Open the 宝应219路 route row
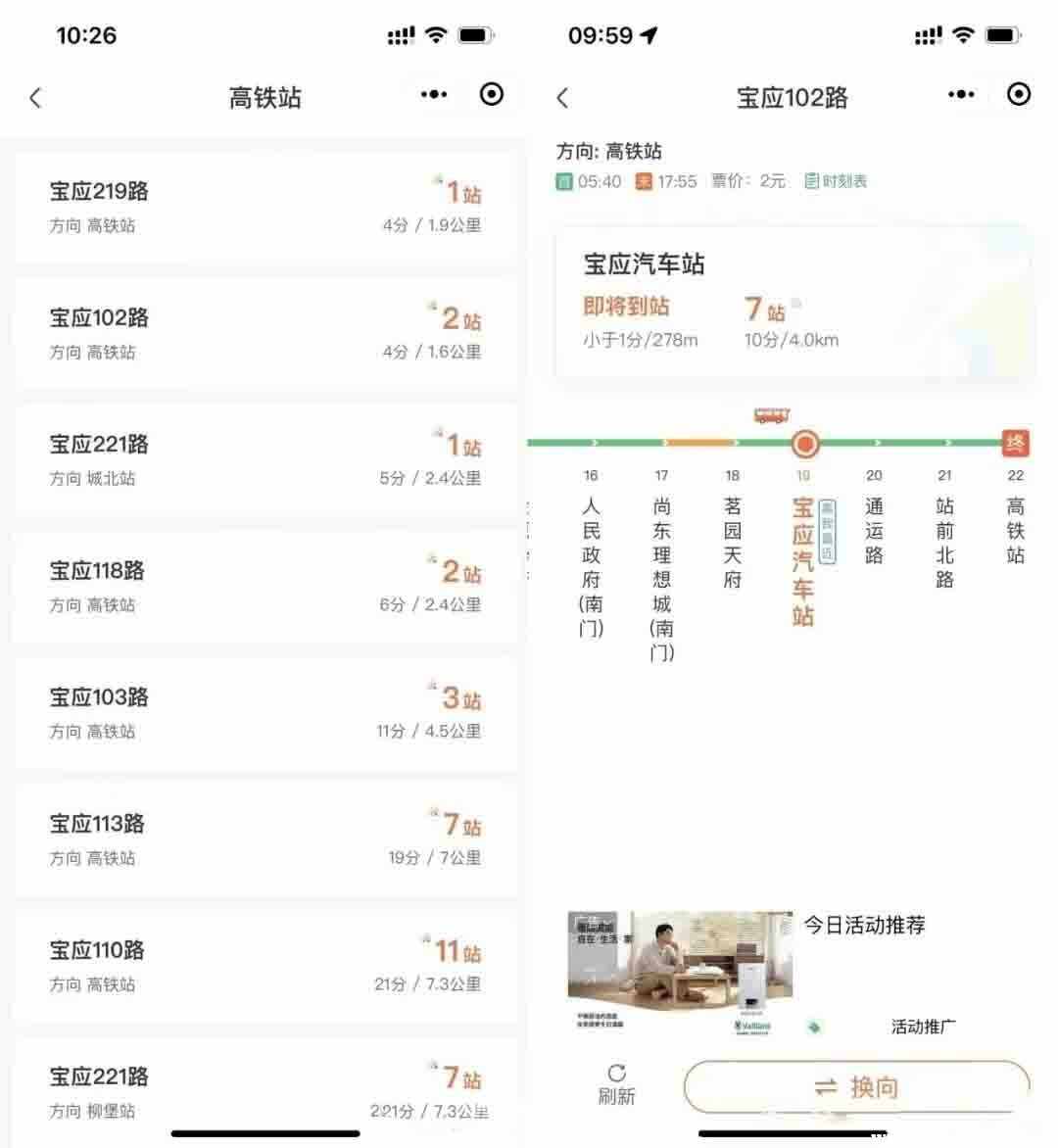Image resolution: width=1058 pixels, height=1148 pixels. pyautogui.click(x=264, y=207)
